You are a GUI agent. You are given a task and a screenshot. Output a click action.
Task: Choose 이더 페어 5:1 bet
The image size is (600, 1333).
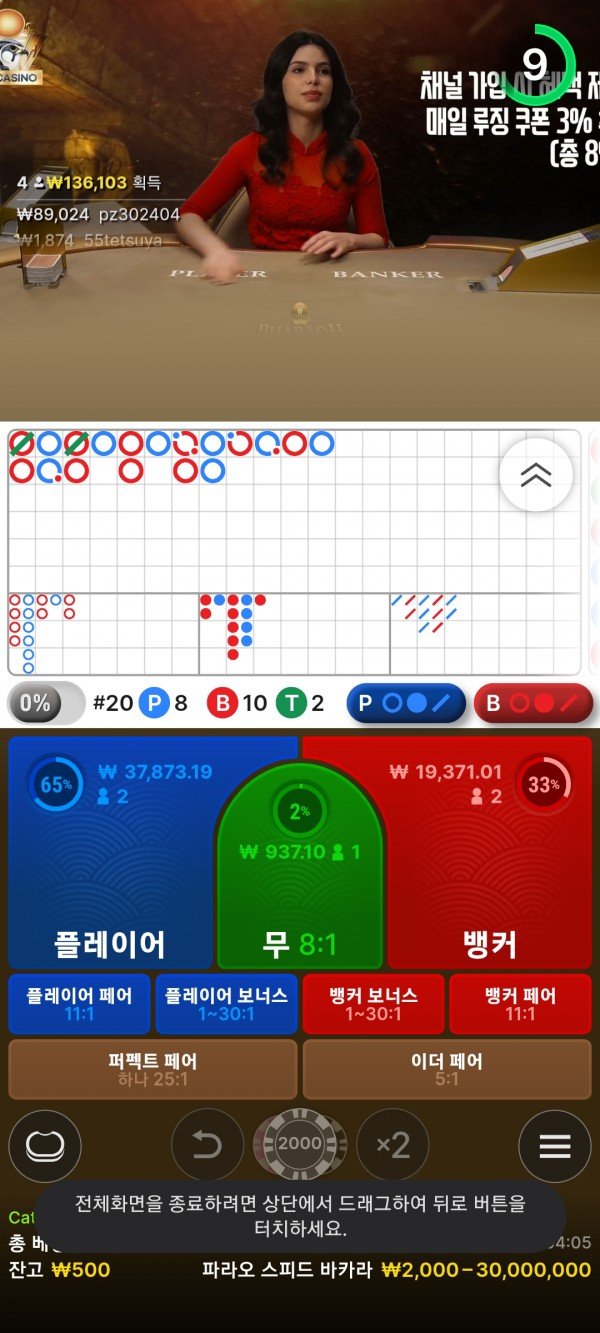point(446,1069)
